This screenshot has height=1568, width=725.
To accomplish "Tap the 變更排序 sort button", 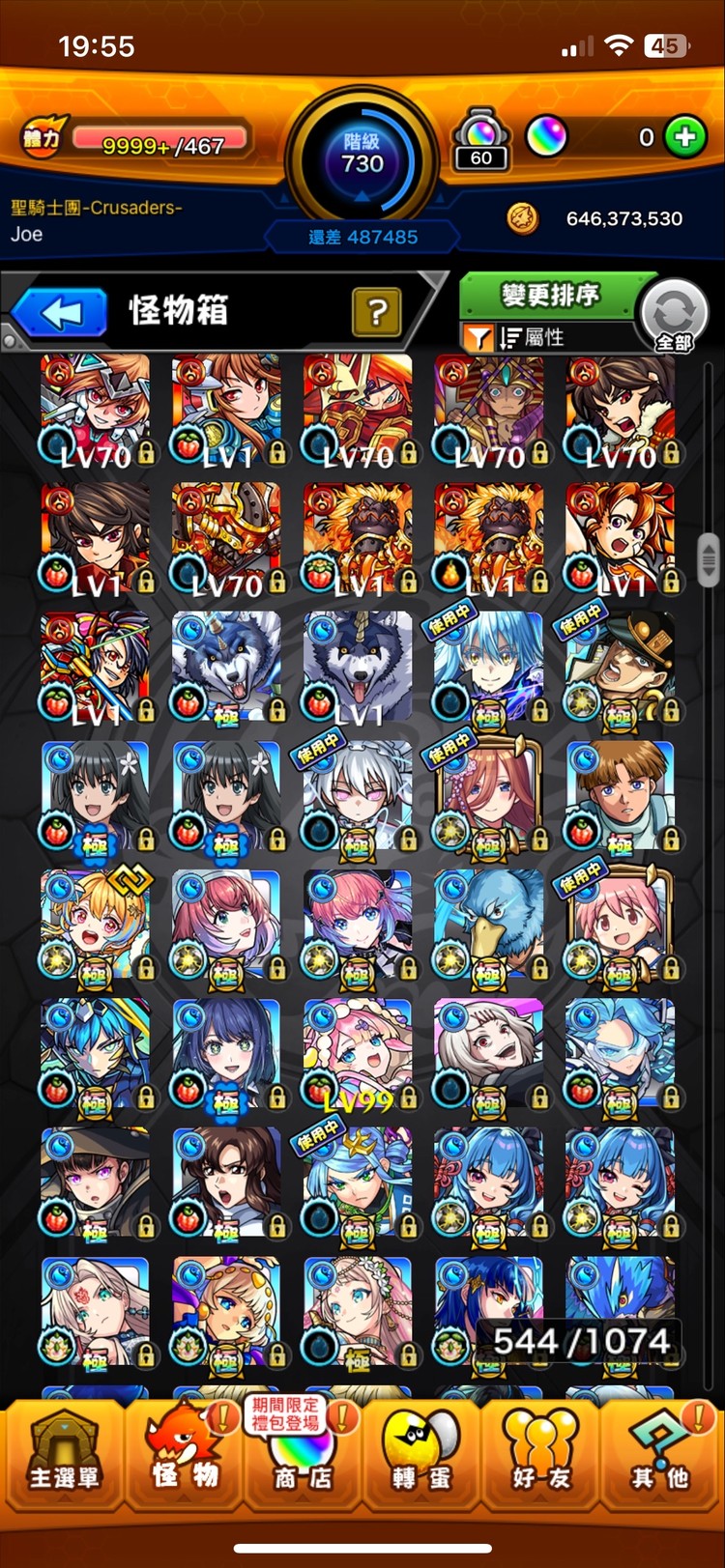I will [x=549, y=295].
